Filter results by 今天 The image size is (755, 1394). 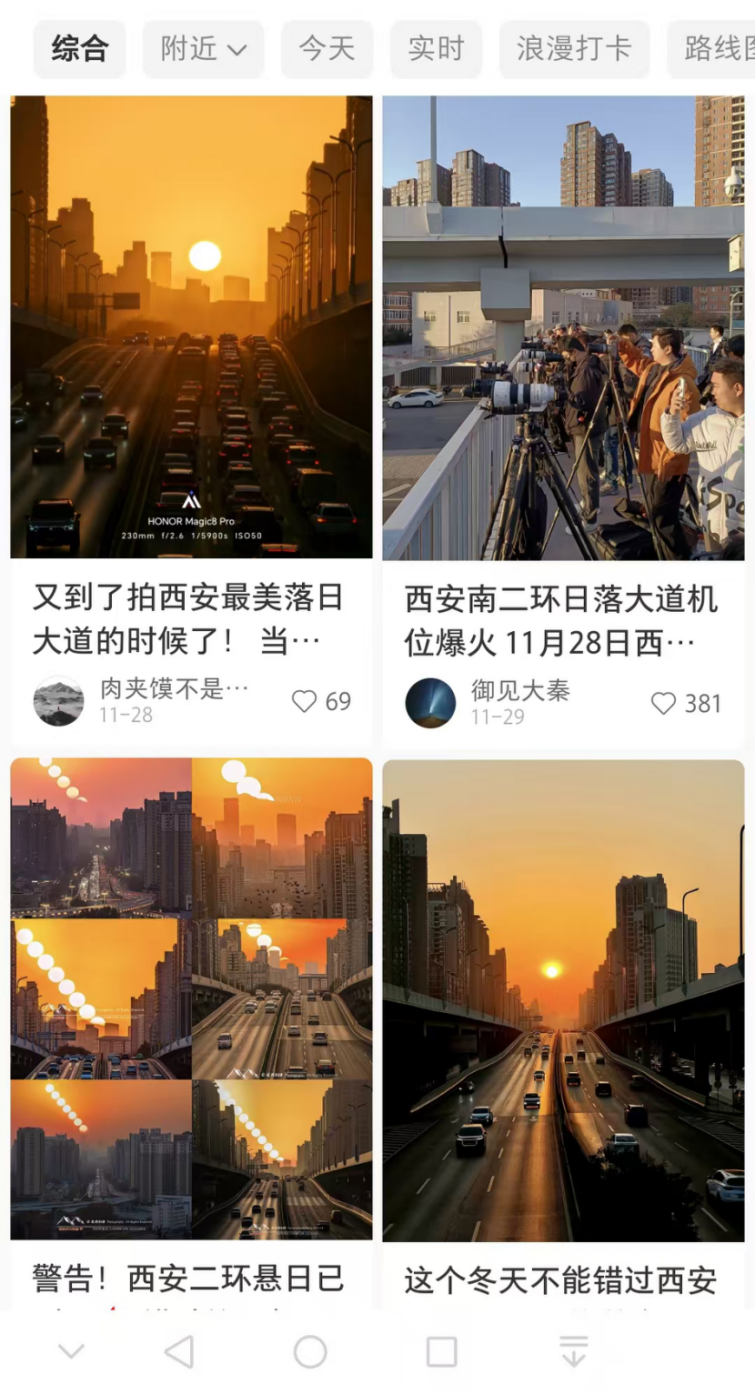click(327, 49)
